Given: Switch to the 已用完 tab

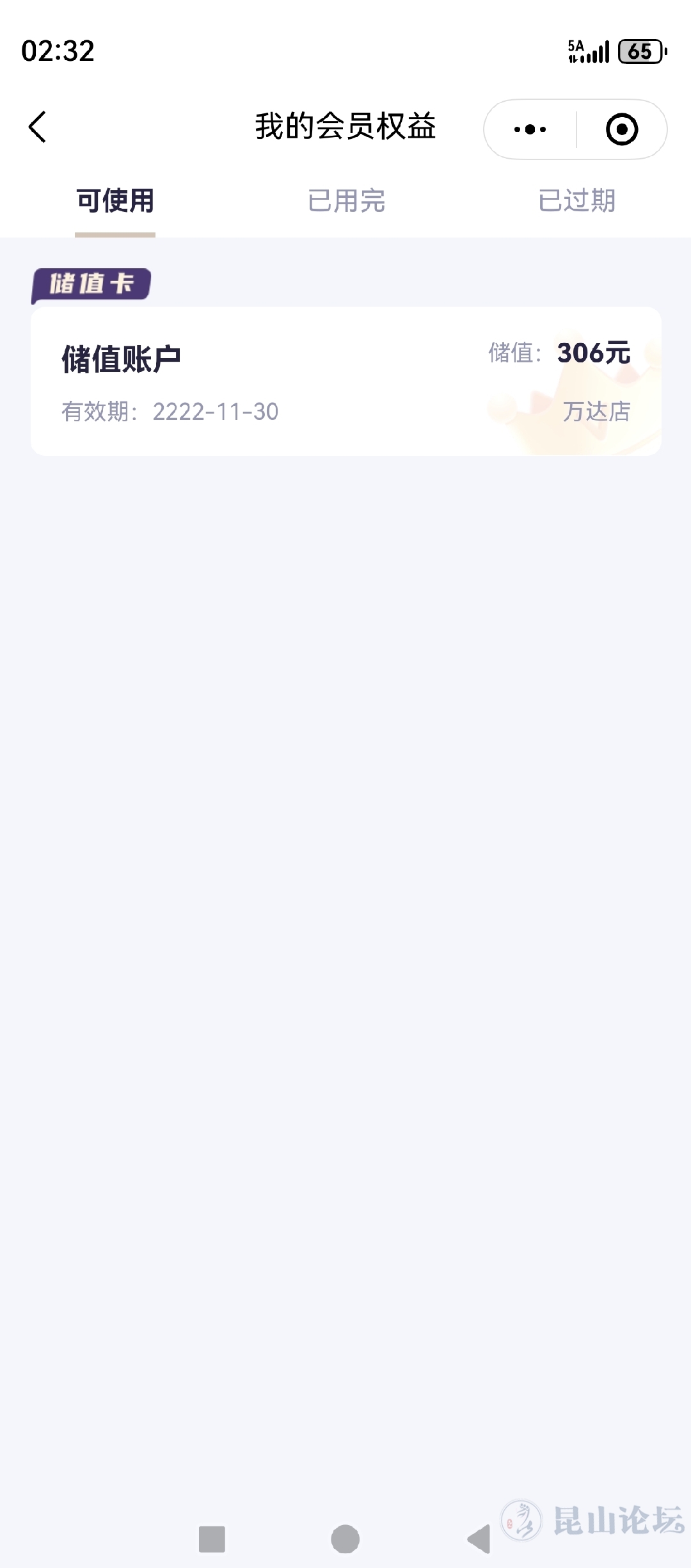Looking at the screenshot, I should coord(346,201).
